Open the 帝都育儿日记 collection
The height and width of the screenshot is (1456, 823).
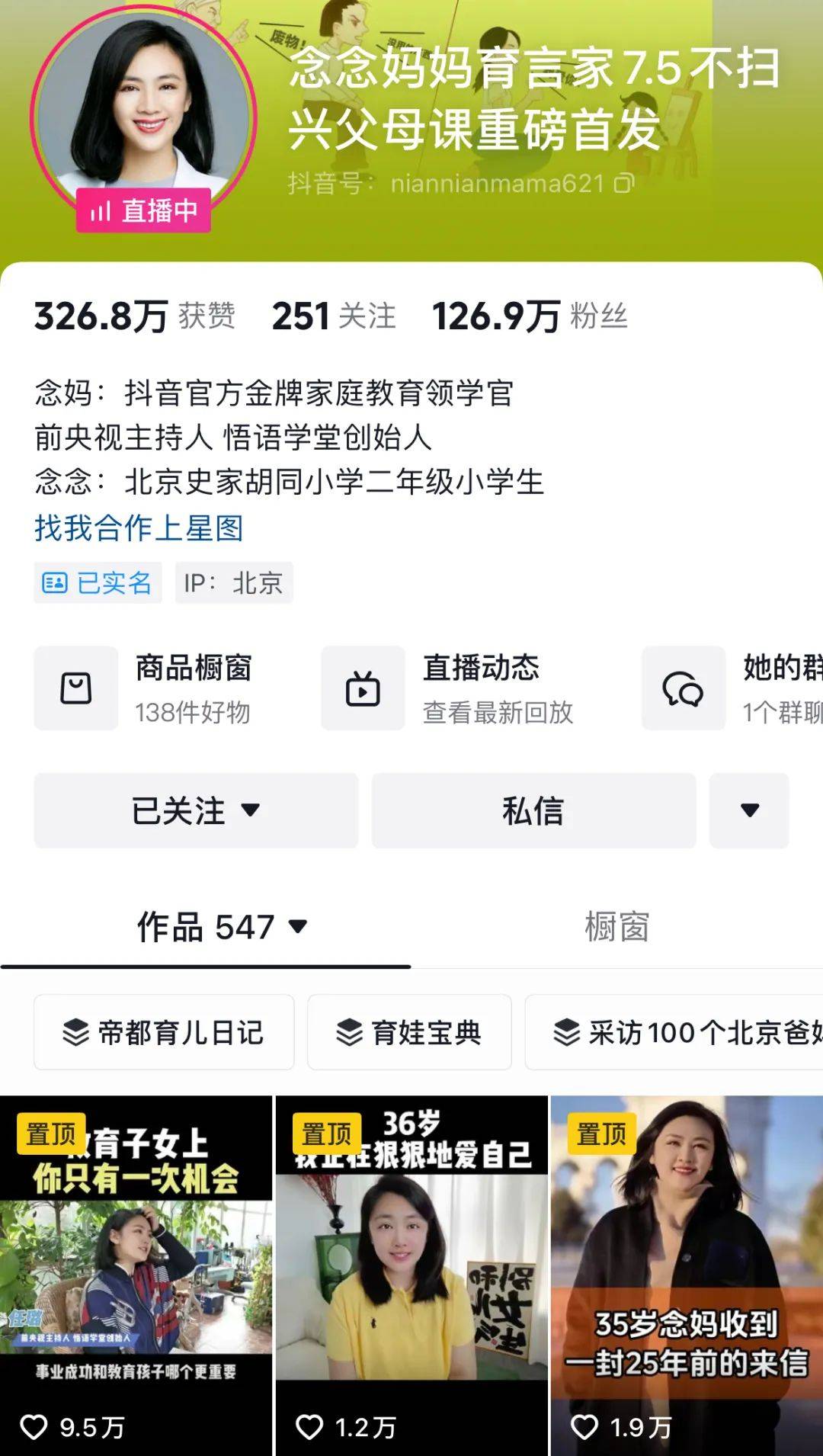[x=164, y=1032]
